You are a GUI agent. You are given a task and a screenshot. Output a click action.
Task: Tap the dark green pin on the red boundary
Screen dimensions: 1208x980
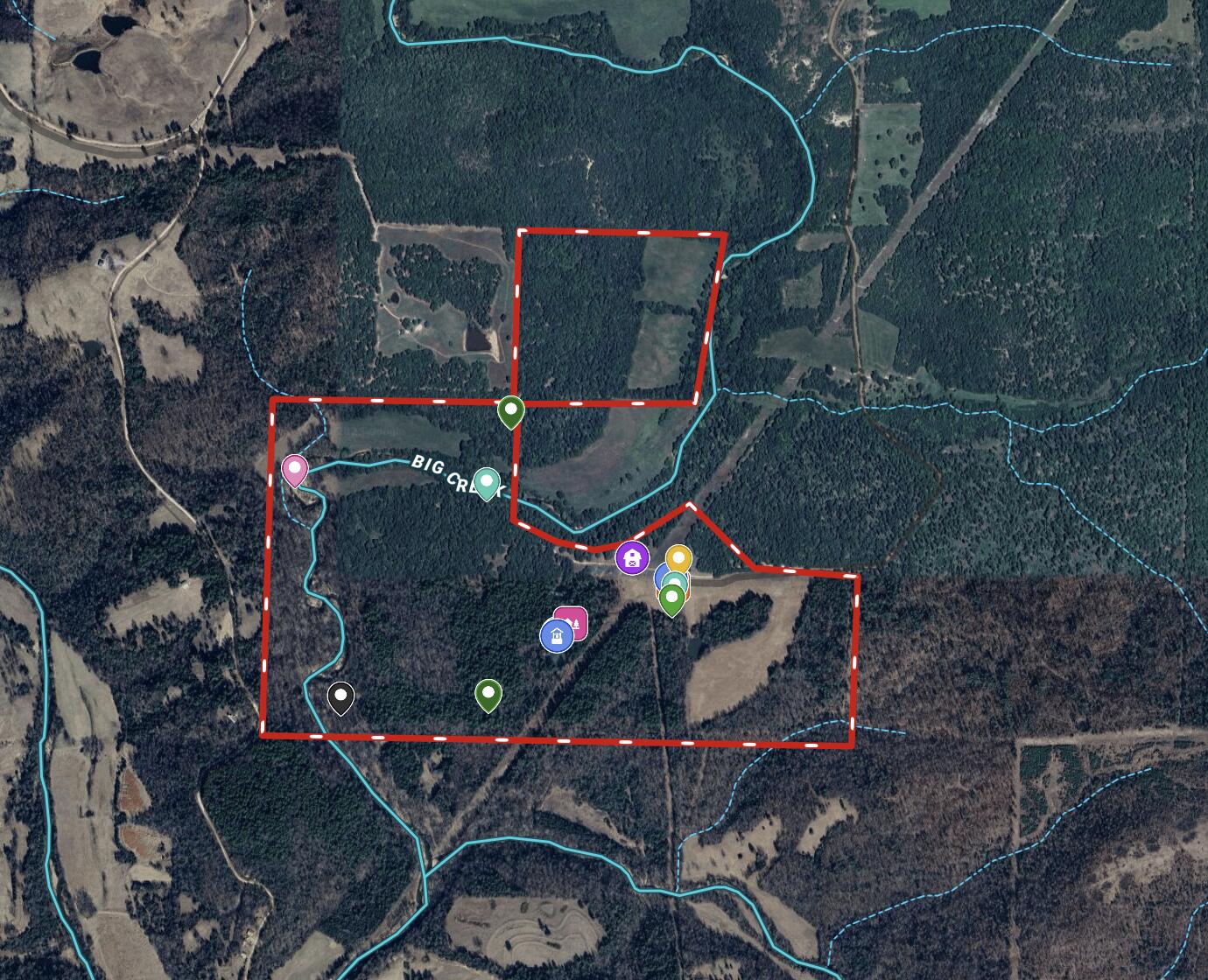(511, 410)
